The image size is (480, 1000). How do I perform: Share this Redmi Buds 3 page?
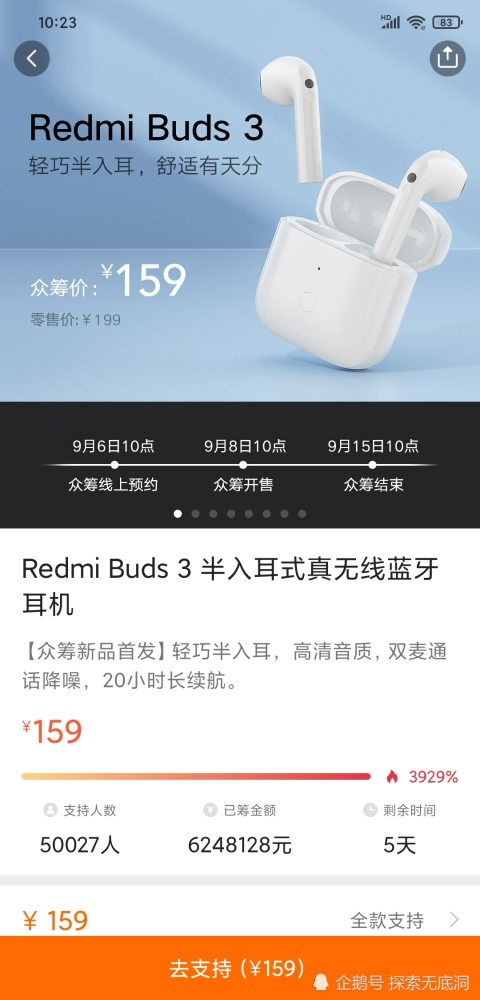447,59
